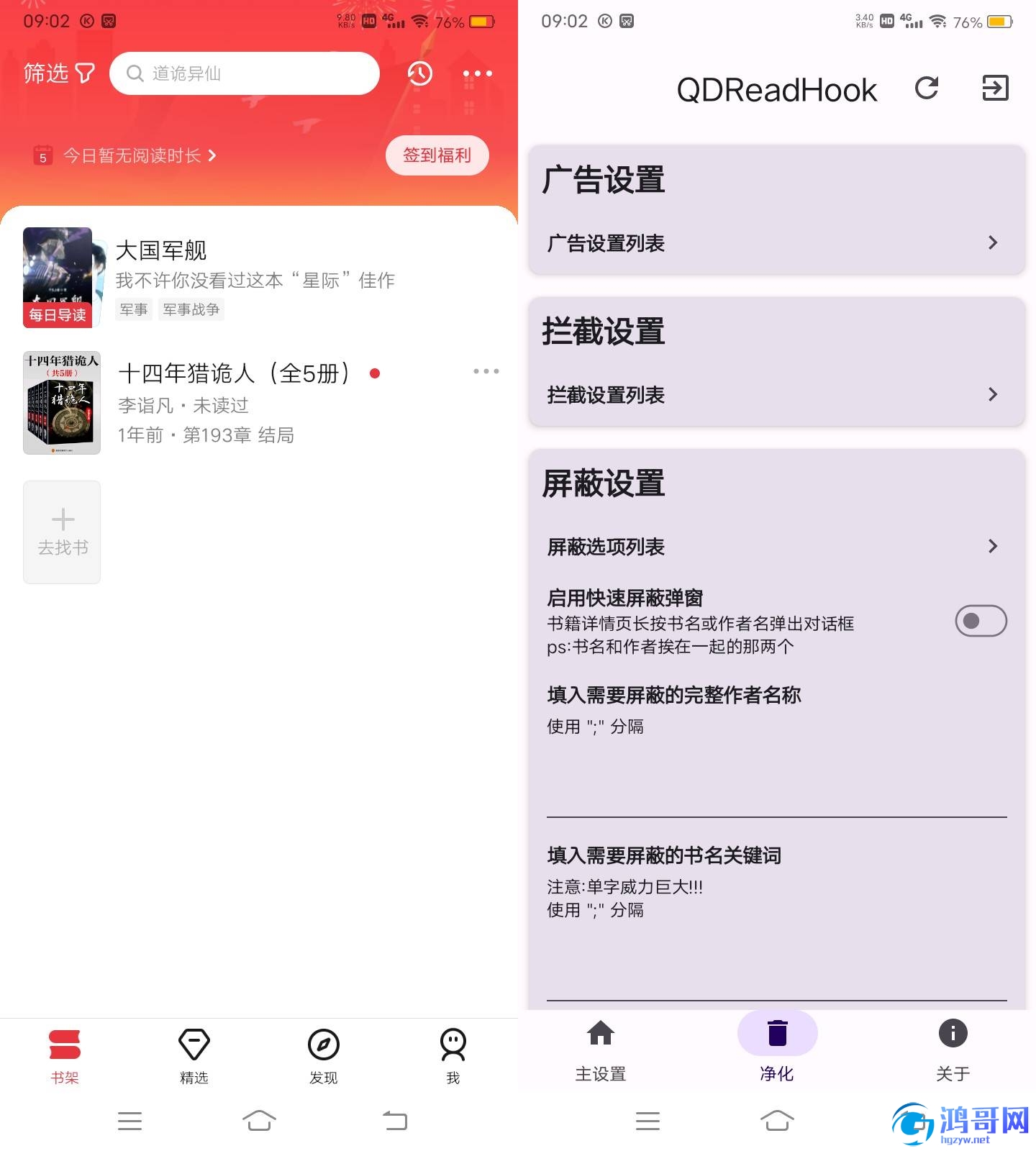Open 屏蔽选项列表

776,547
